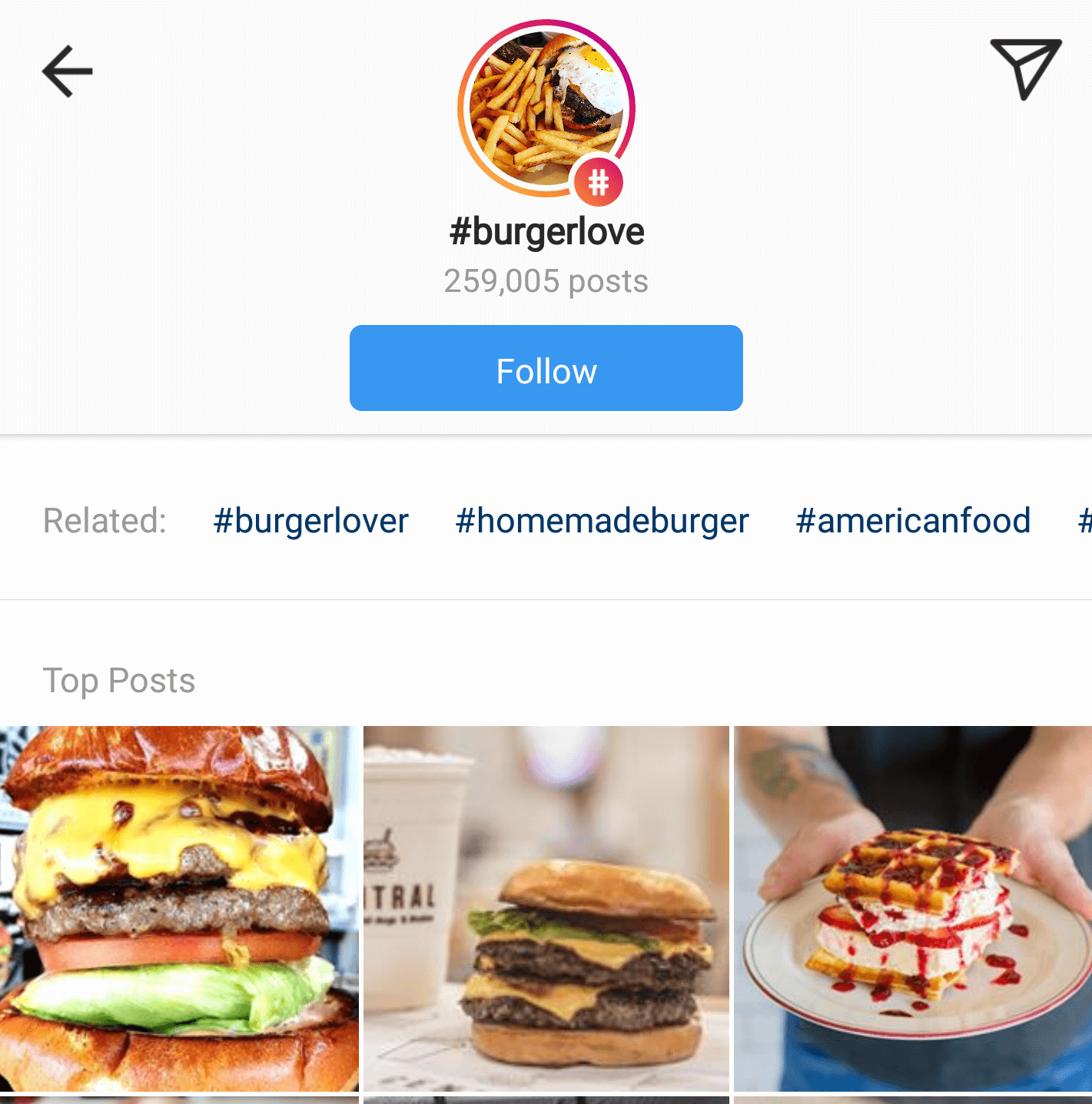The height and width of the screenshot is (1104, 1092).
Task: Share hashtag via the paper plane icon
Action: click(1026, 69)
